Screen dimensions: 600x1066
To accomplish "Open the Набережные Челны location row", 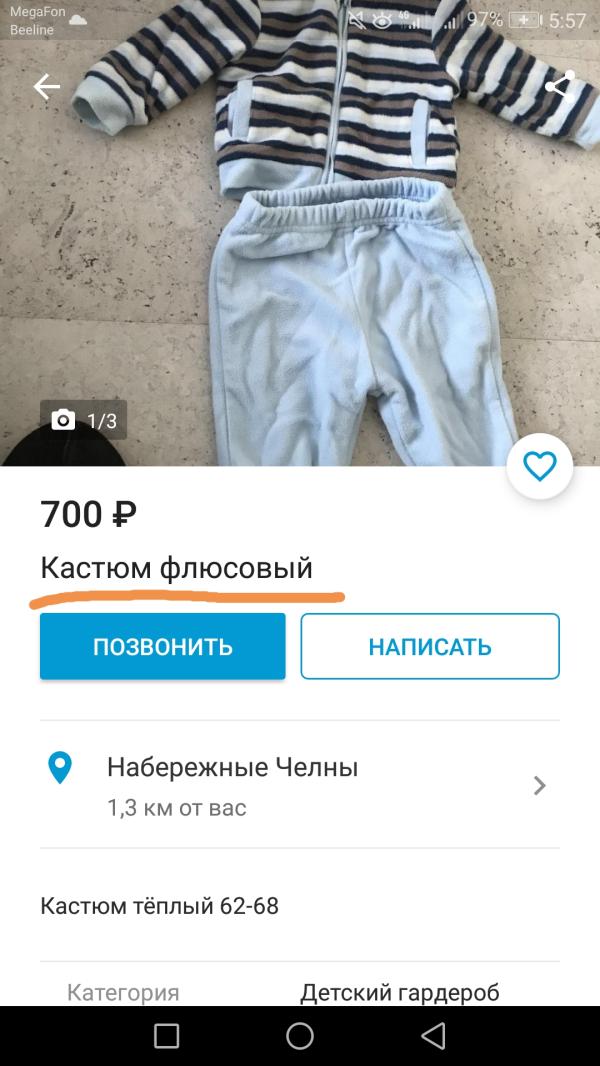I will click(300, 785).
